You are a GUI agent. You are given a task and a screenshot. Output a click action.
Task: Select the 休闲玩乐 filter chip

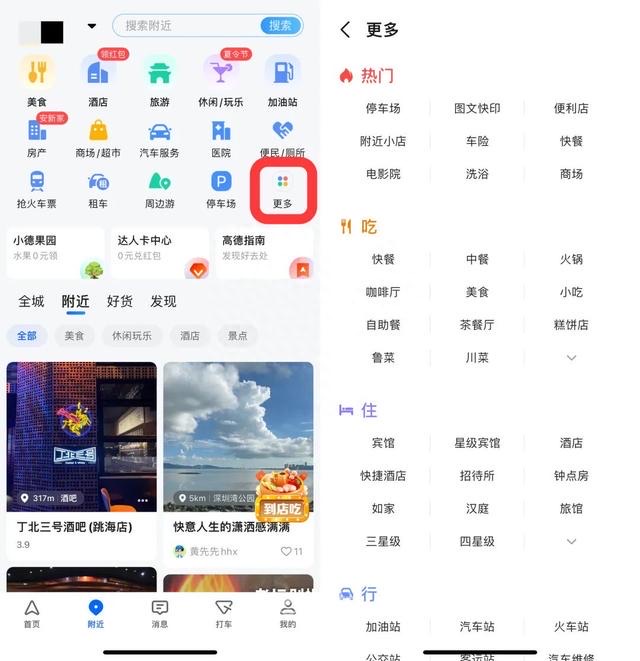pyautogui.click(x=132, y=336)
